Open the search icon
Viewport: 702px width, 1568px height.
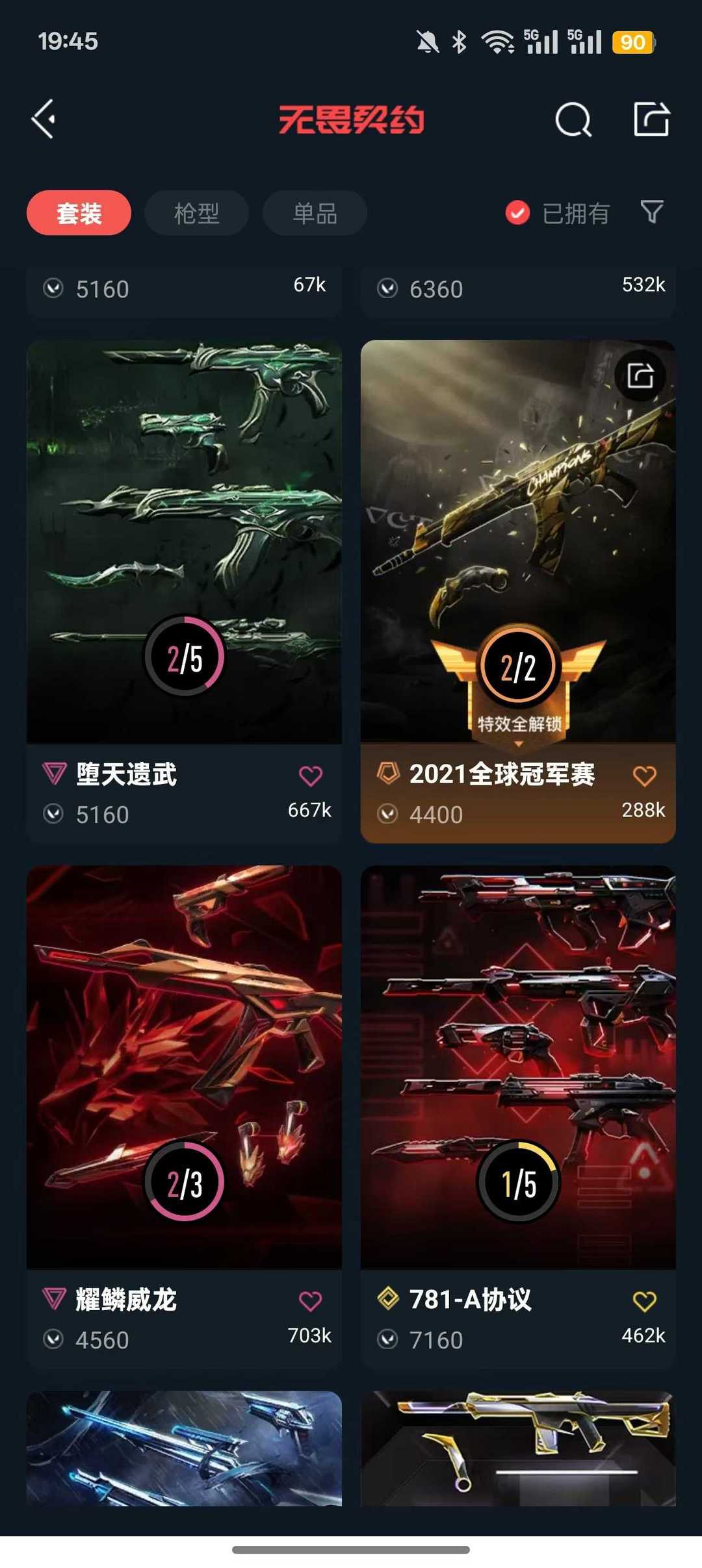click(x=573, y=120)
